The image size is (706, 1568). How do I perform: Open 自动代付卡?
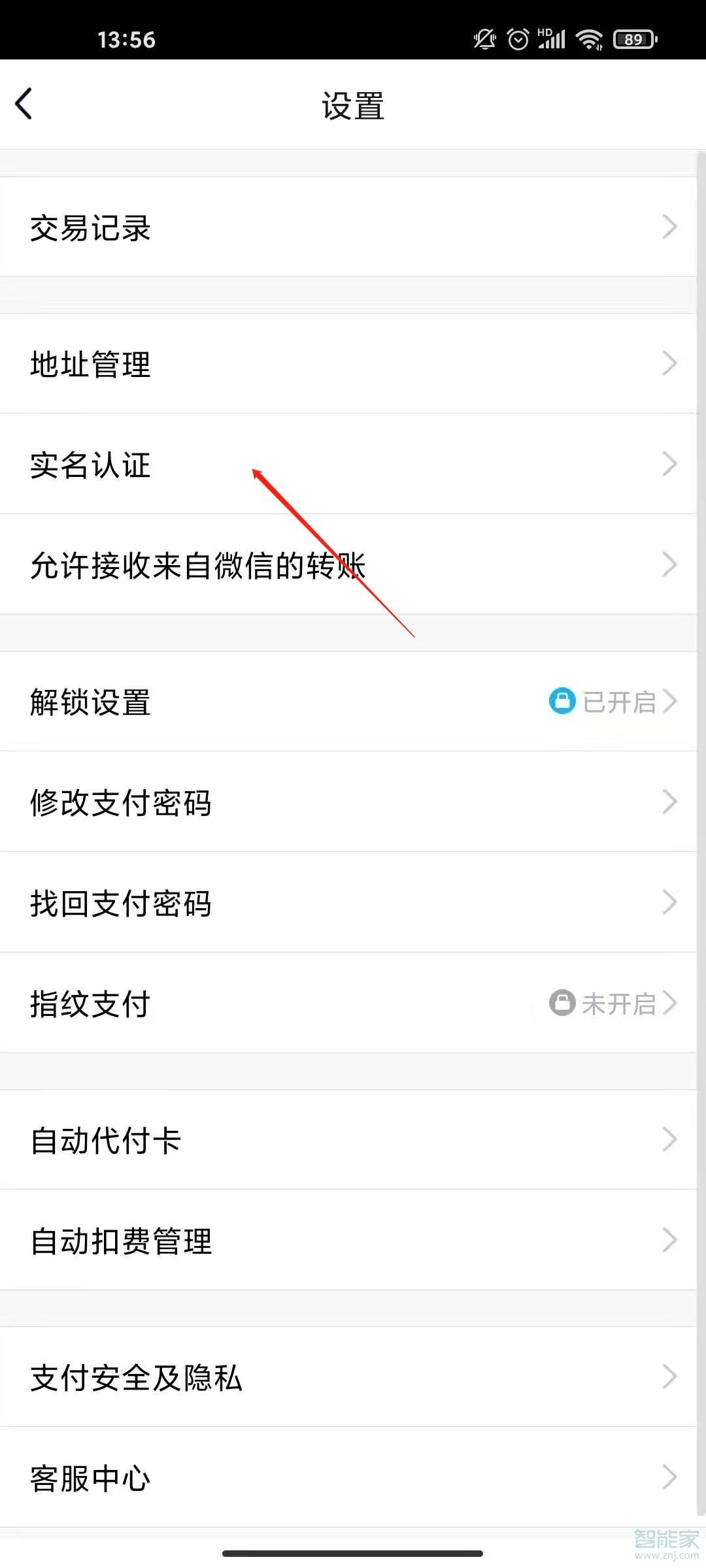348,1139
